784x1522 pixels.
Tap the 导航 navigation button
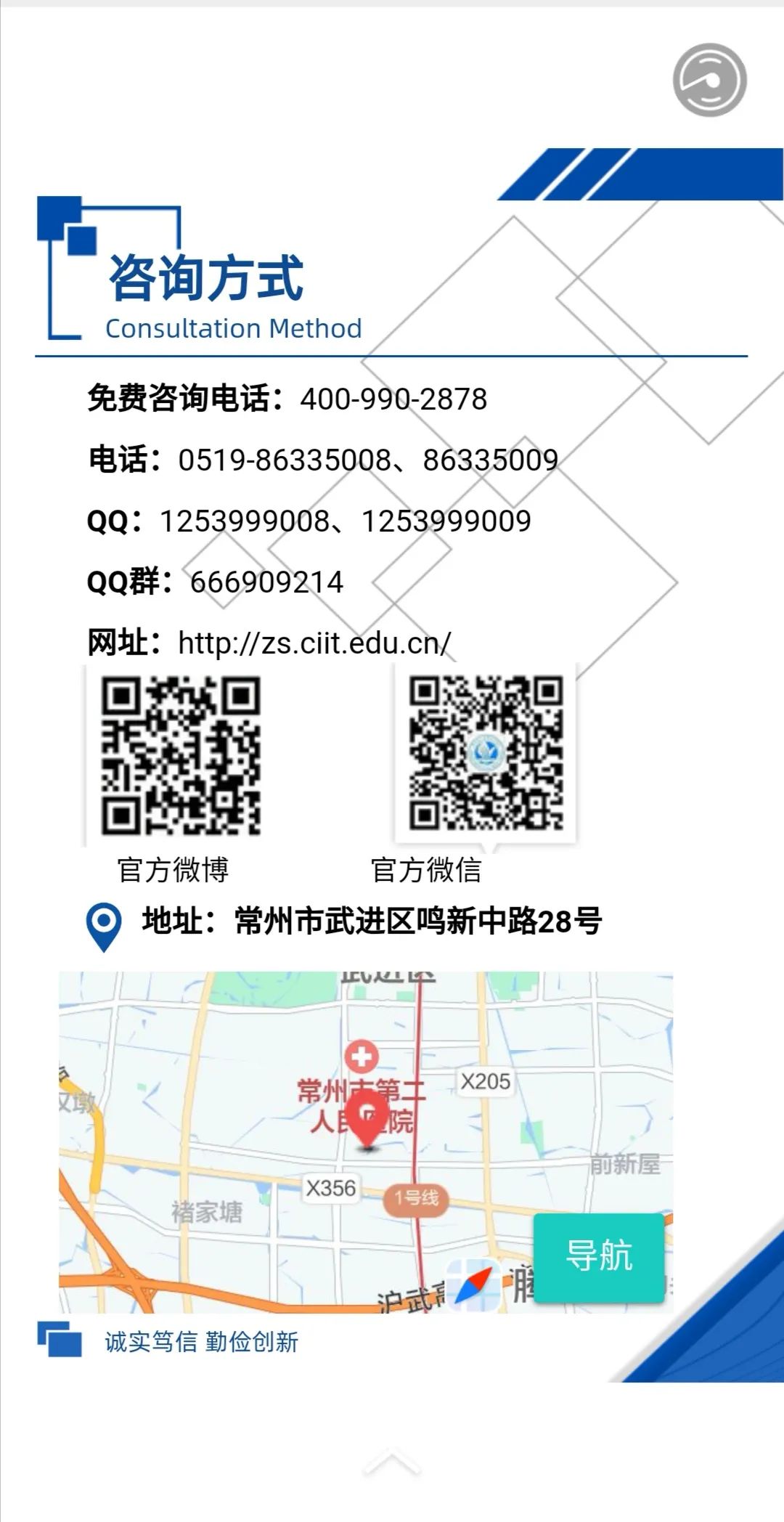tap(599, 1256)
